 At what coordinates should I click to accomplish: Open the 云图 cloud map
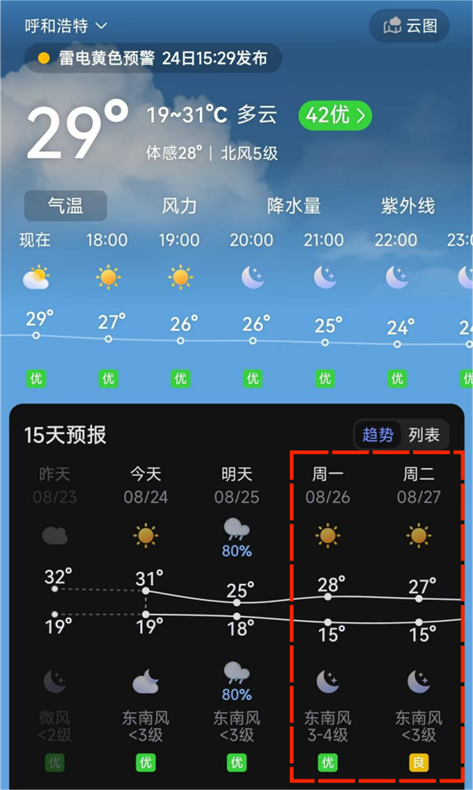coord(410,26)
